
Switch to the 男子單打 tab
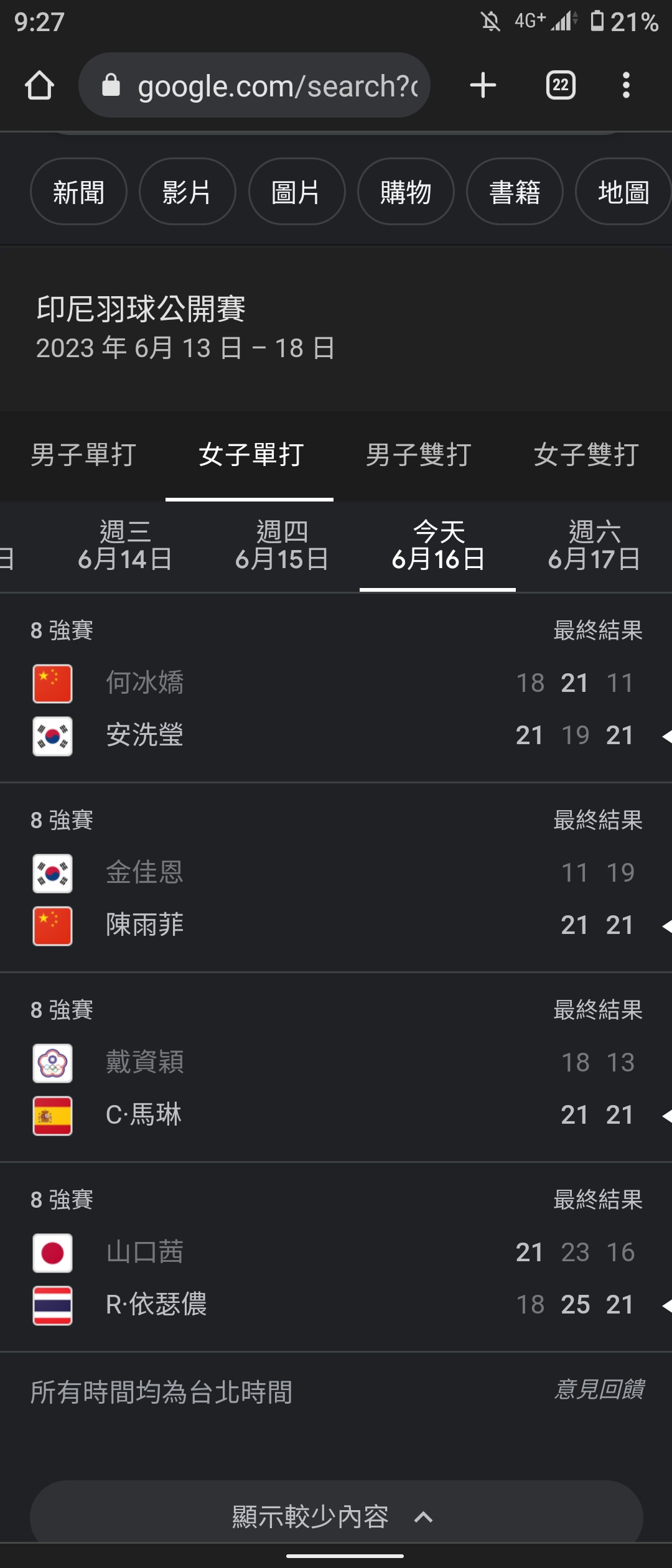[83, 455]
